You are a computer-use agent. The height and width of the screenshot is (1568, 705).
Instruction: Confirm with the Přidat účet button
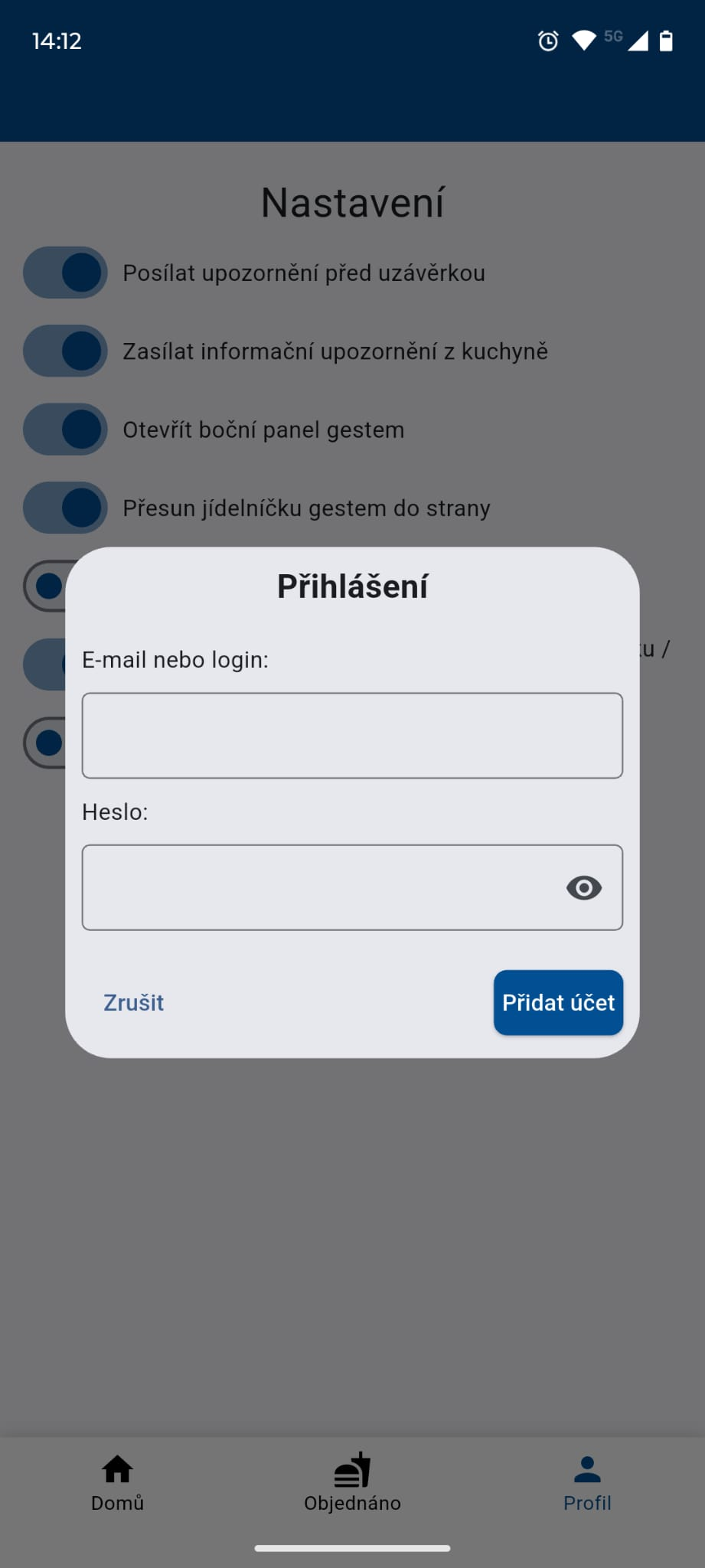click(558, 1002)
